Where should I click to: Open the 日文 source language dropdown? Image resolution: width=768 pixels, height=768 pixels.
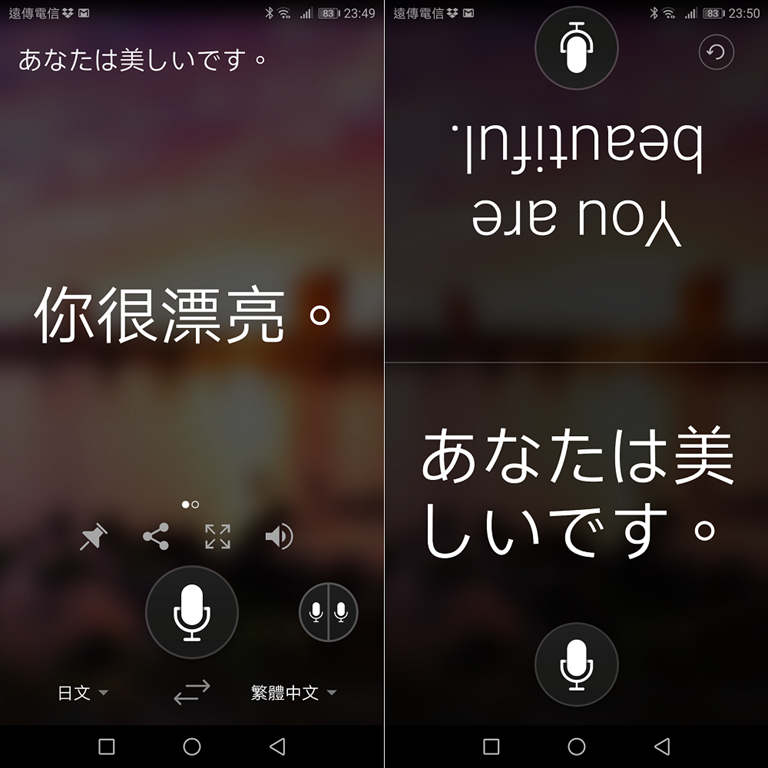click(x=82, y=692)
